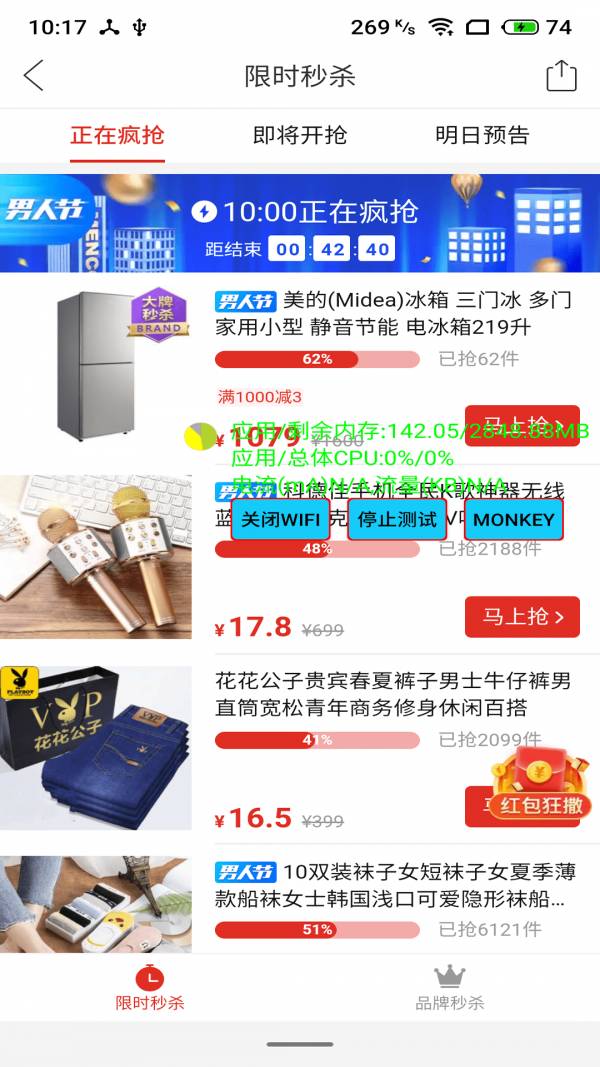Viewport: 600px width, 1067px height.
Task: Go back using the top-left arrow
Action: (x=34, y=76)
